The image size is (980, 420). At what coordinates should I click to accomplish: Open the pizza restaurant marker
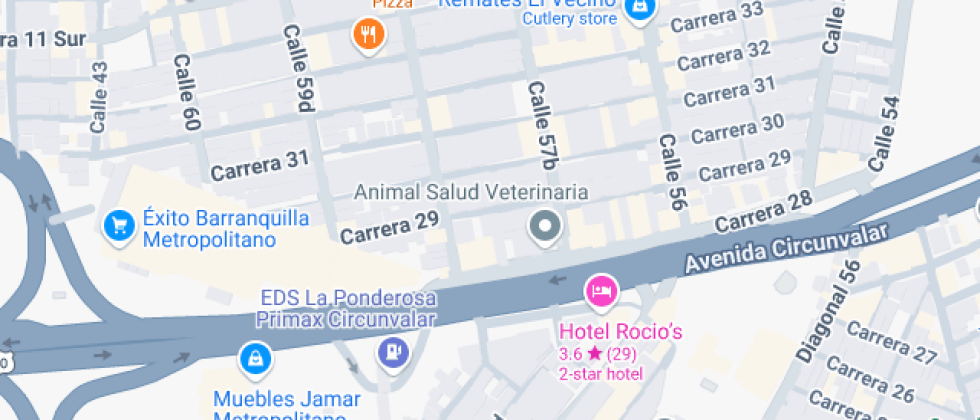370,36
